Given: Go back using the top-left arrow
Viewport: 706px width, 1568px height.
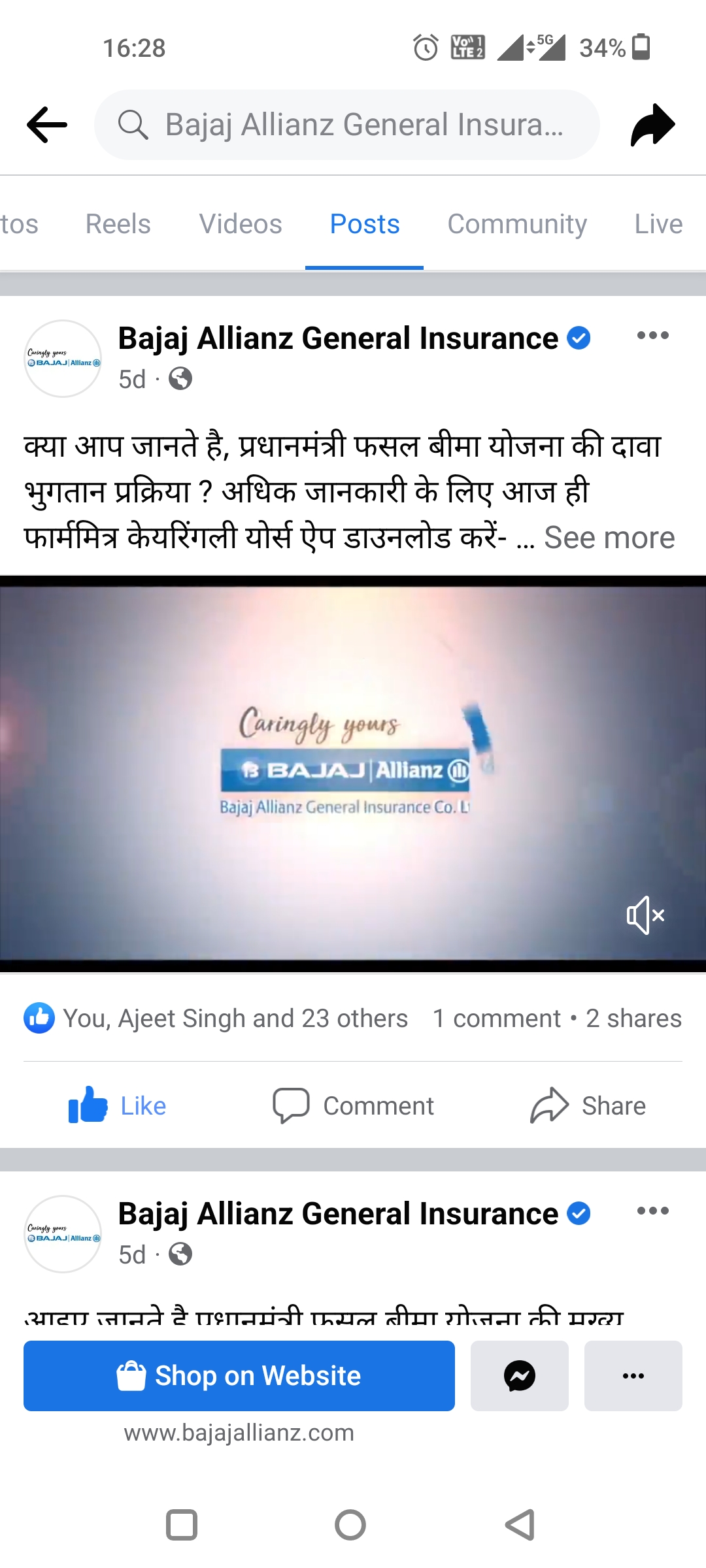Looking at the screenshot, I should tap(47, 124).
